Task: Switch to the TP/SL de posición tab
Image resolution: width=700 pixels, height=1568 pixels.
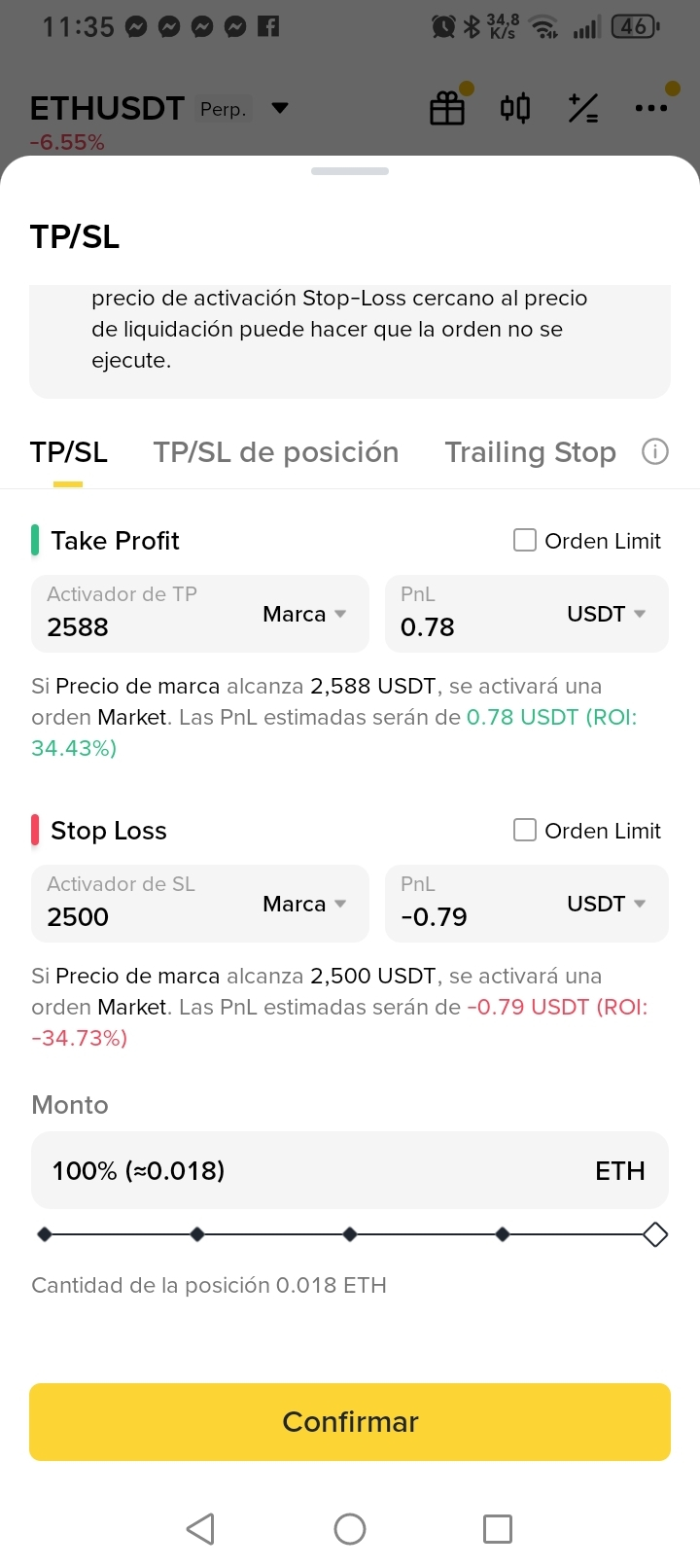Action: (x=275, y=452)
